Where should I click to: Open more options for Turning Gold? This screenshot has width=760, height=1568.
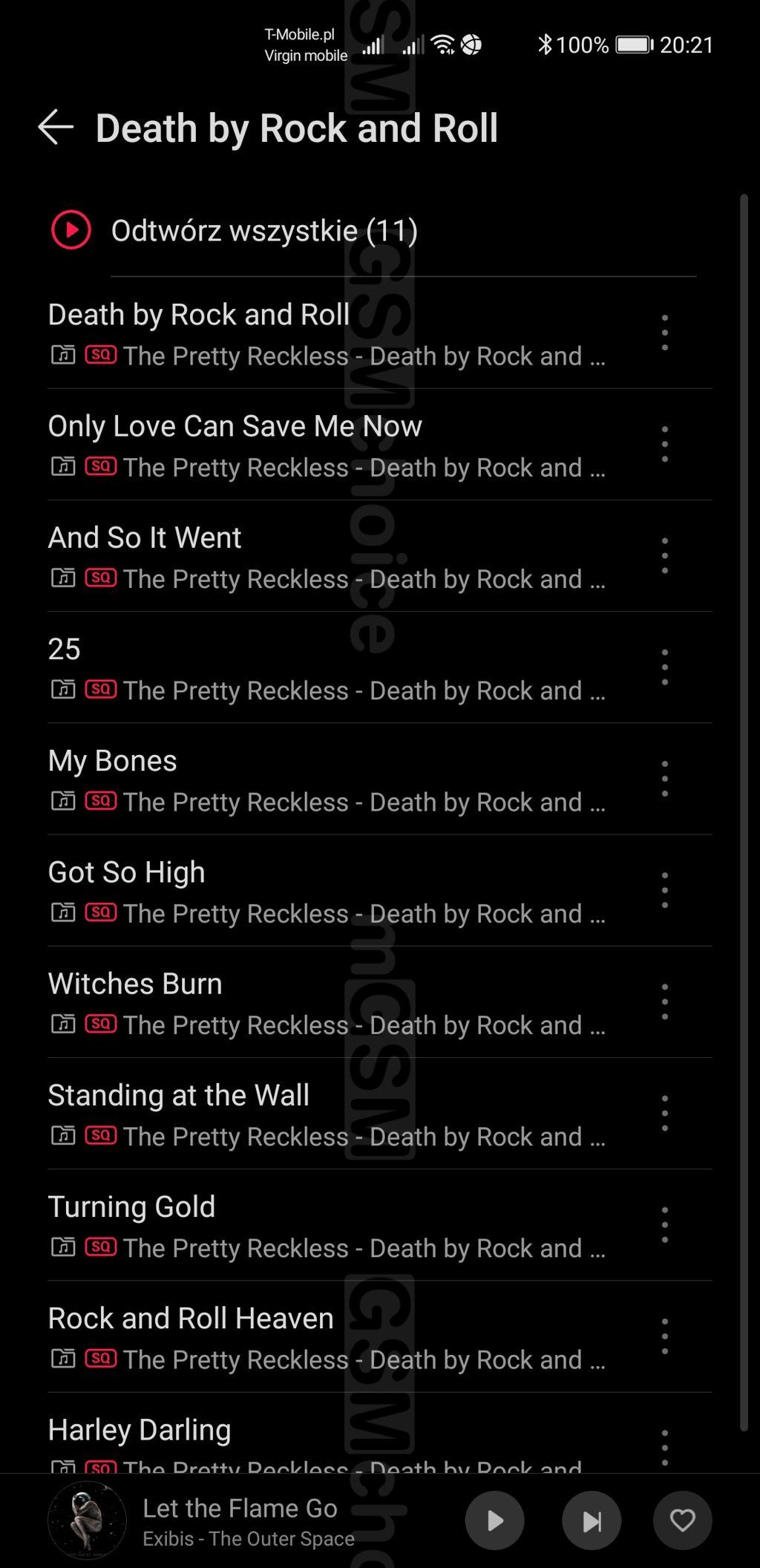[x=664, y=1225]
